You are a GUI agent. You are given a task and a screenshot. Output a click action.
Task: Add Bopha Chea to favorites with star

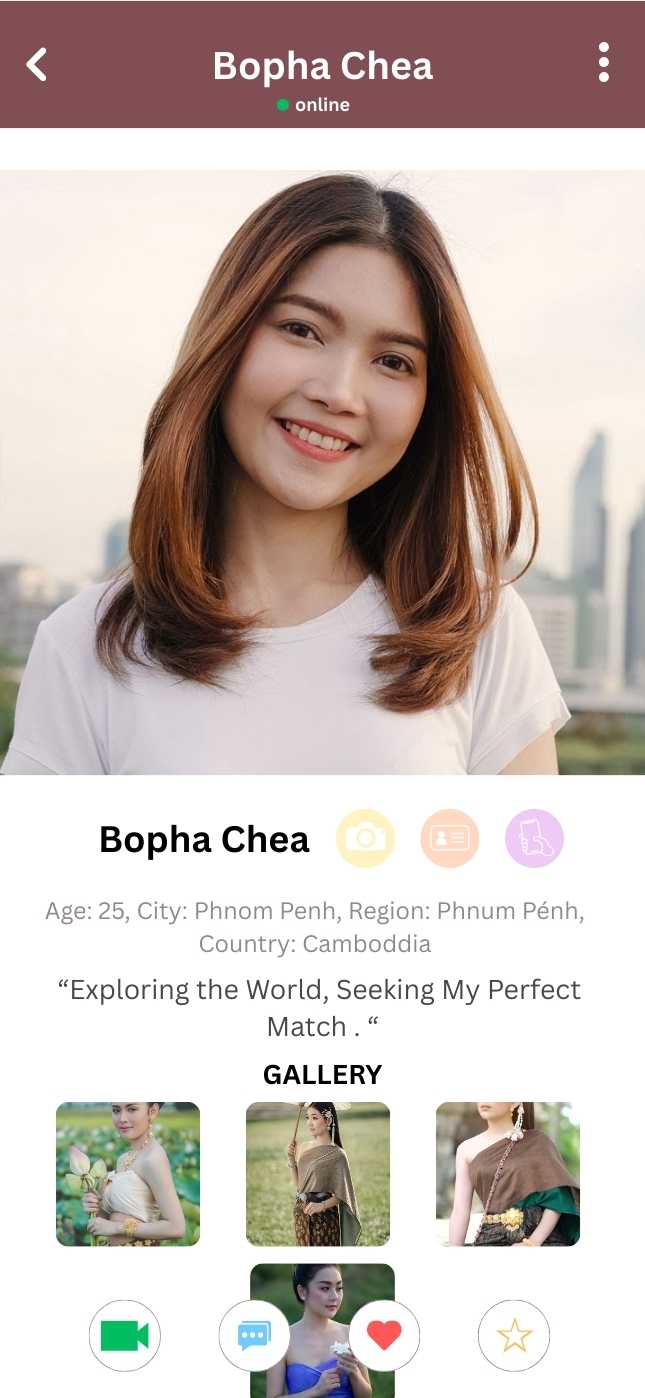pyautogui.click(x=514, y=1335)
